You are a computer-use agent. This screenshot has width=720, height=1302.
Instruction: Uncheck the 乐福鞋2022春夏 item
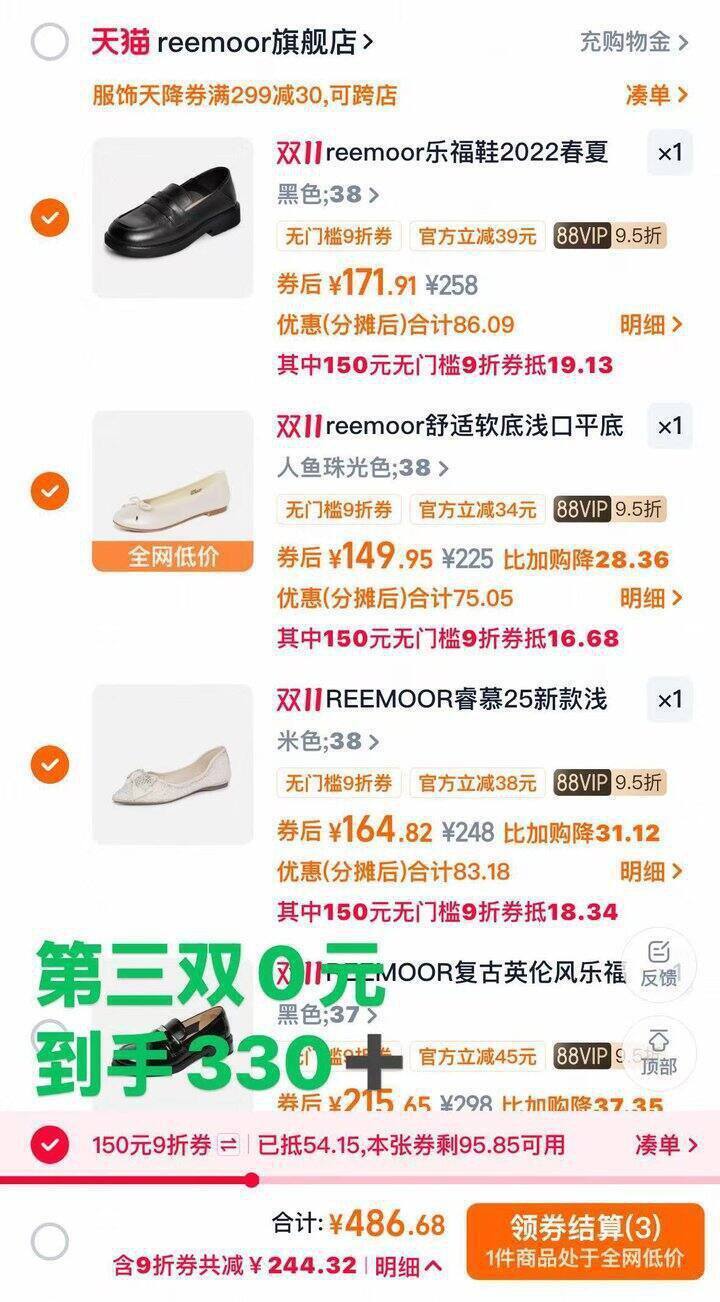(50, 217)
